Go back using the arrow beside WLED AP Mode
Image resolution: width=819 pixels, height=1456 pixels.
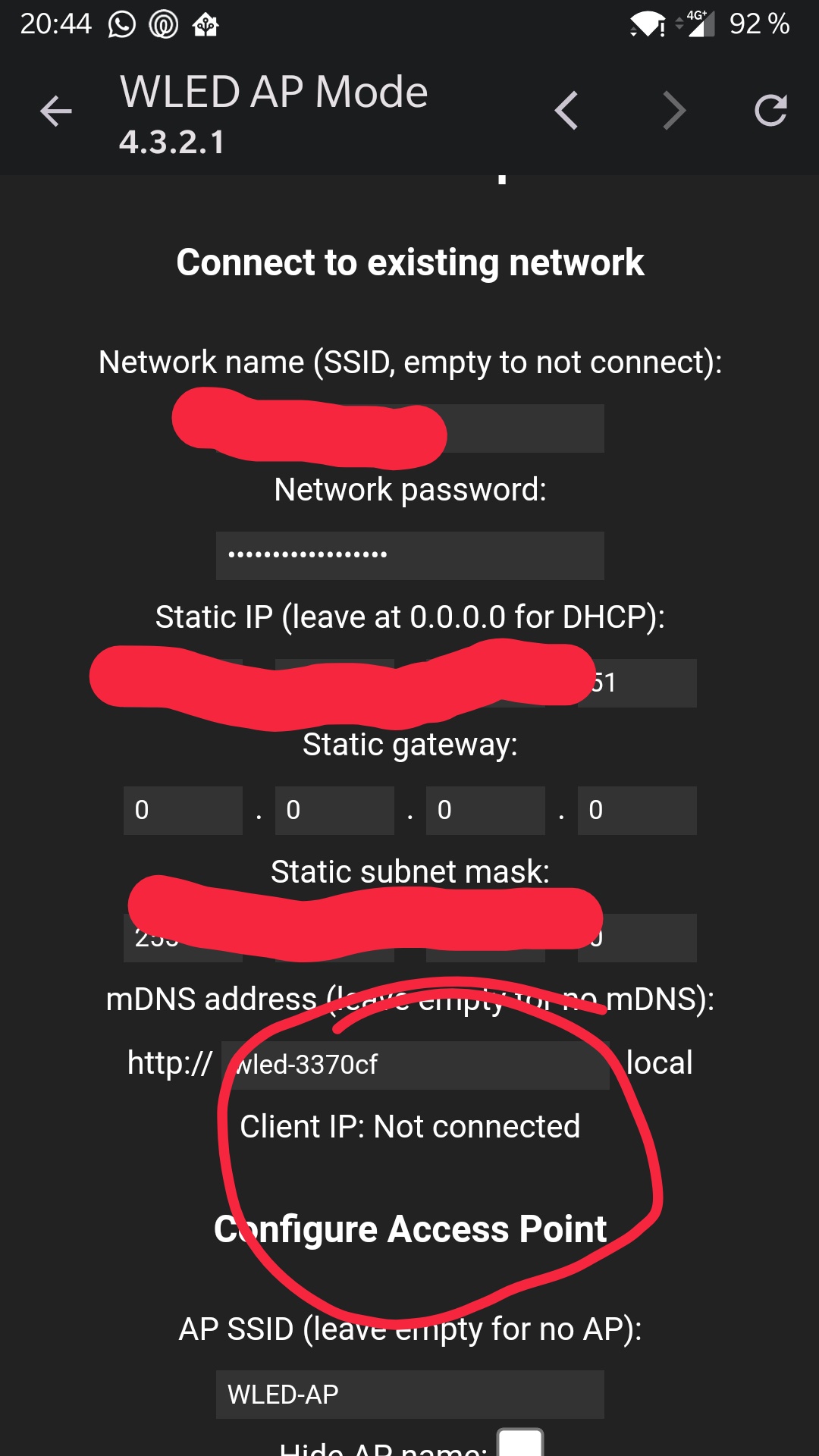pos(56,111)
